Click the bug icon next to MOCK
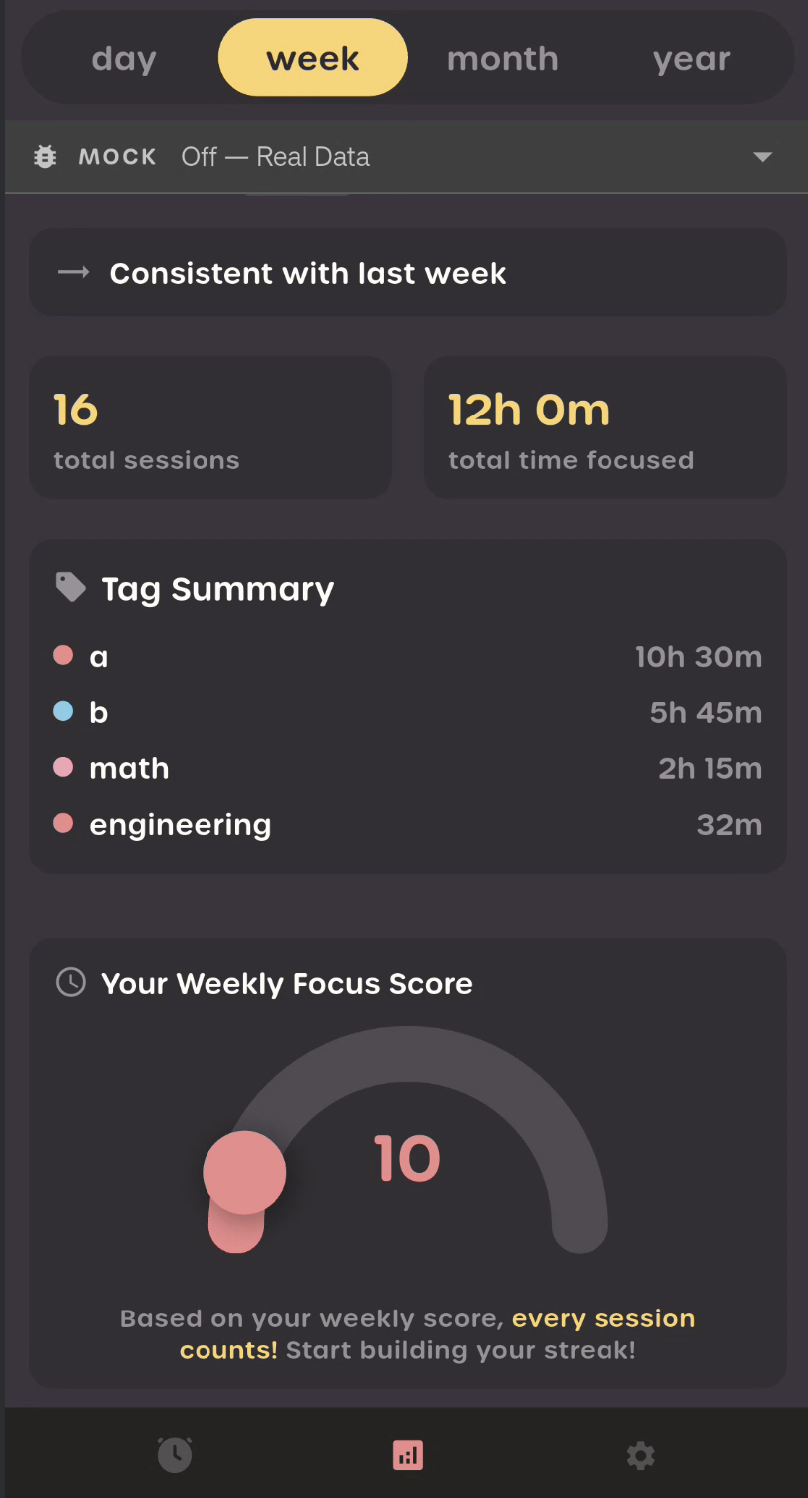 pos(45,156)
